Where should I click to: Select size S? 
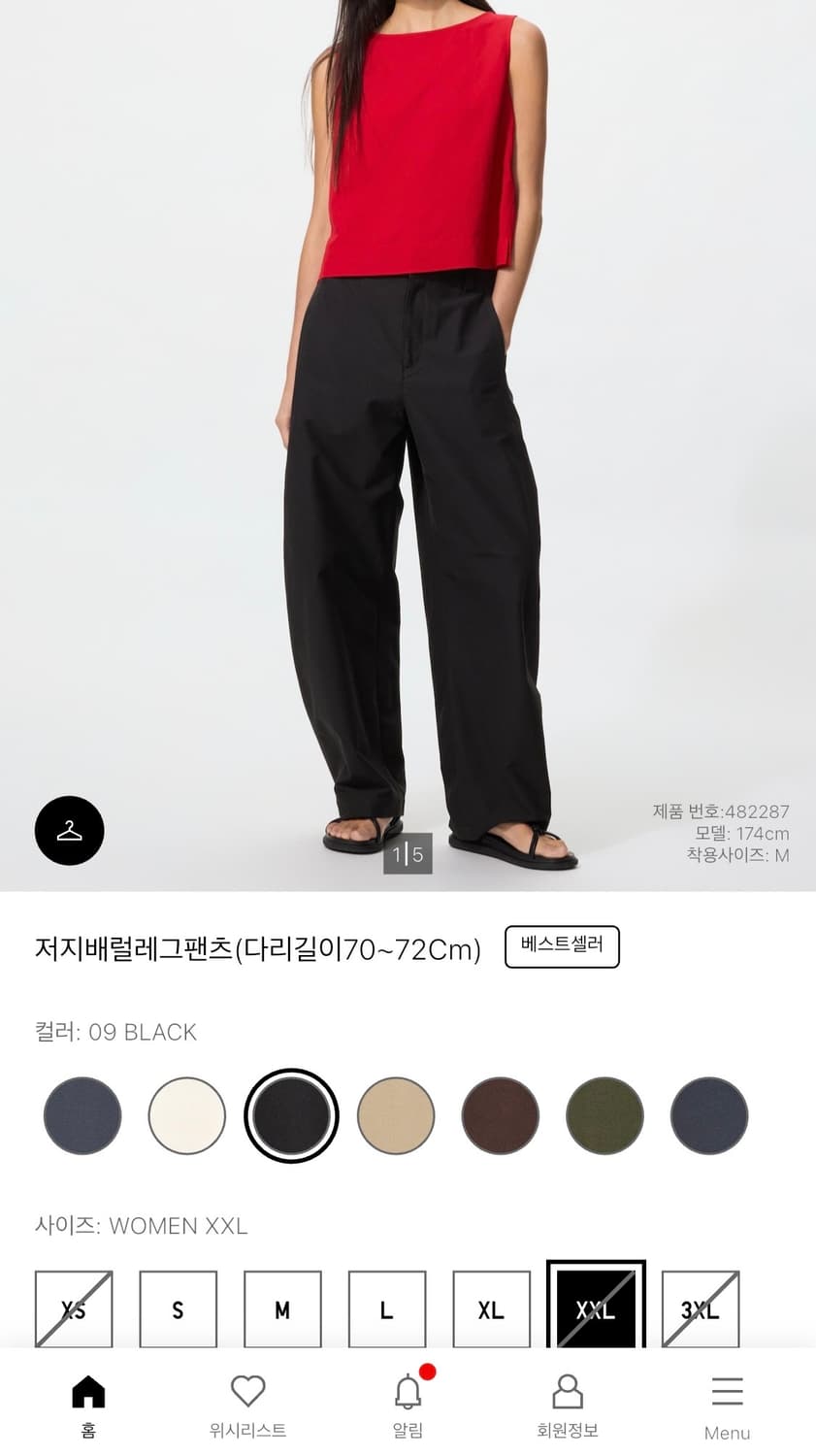178,1309
